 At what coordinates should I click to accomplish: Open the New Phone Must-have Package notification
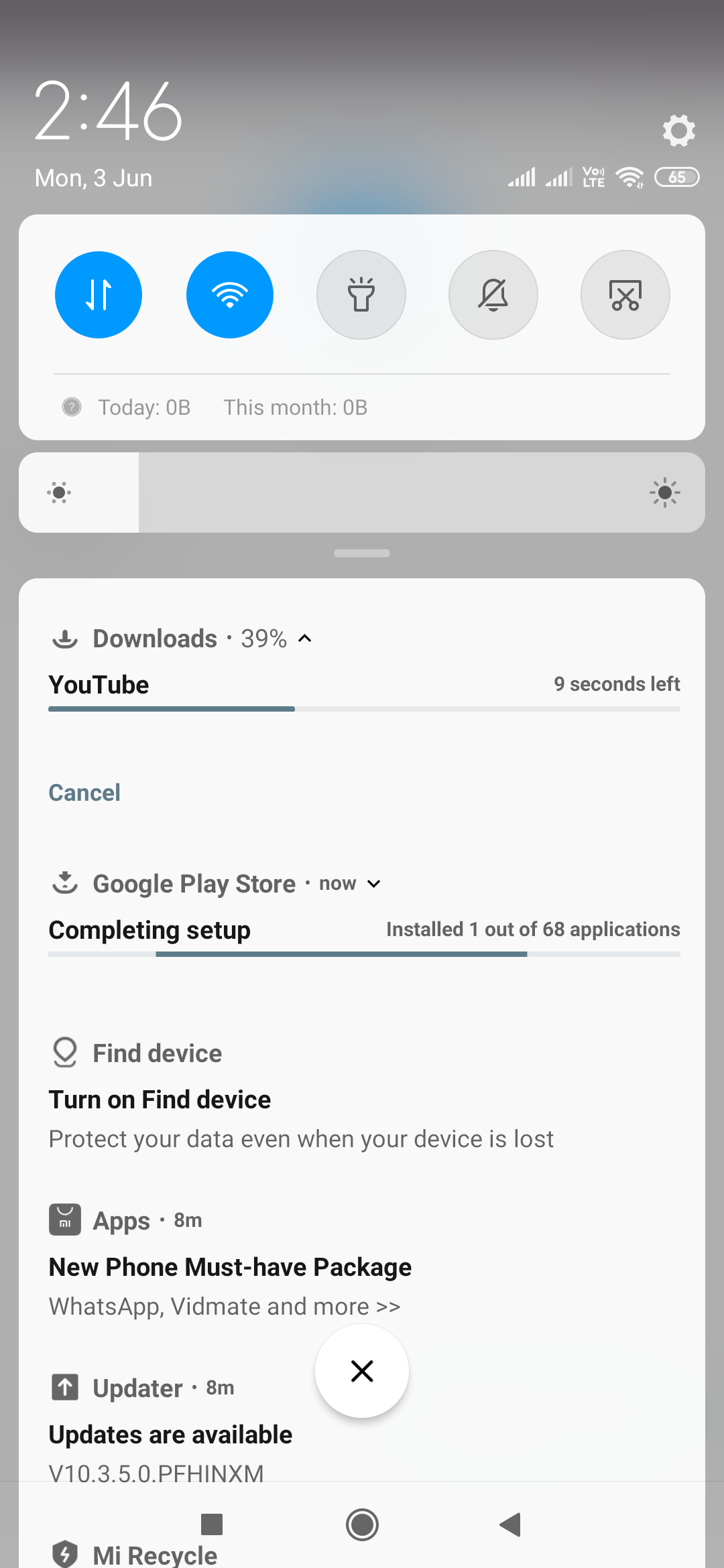362,1262
